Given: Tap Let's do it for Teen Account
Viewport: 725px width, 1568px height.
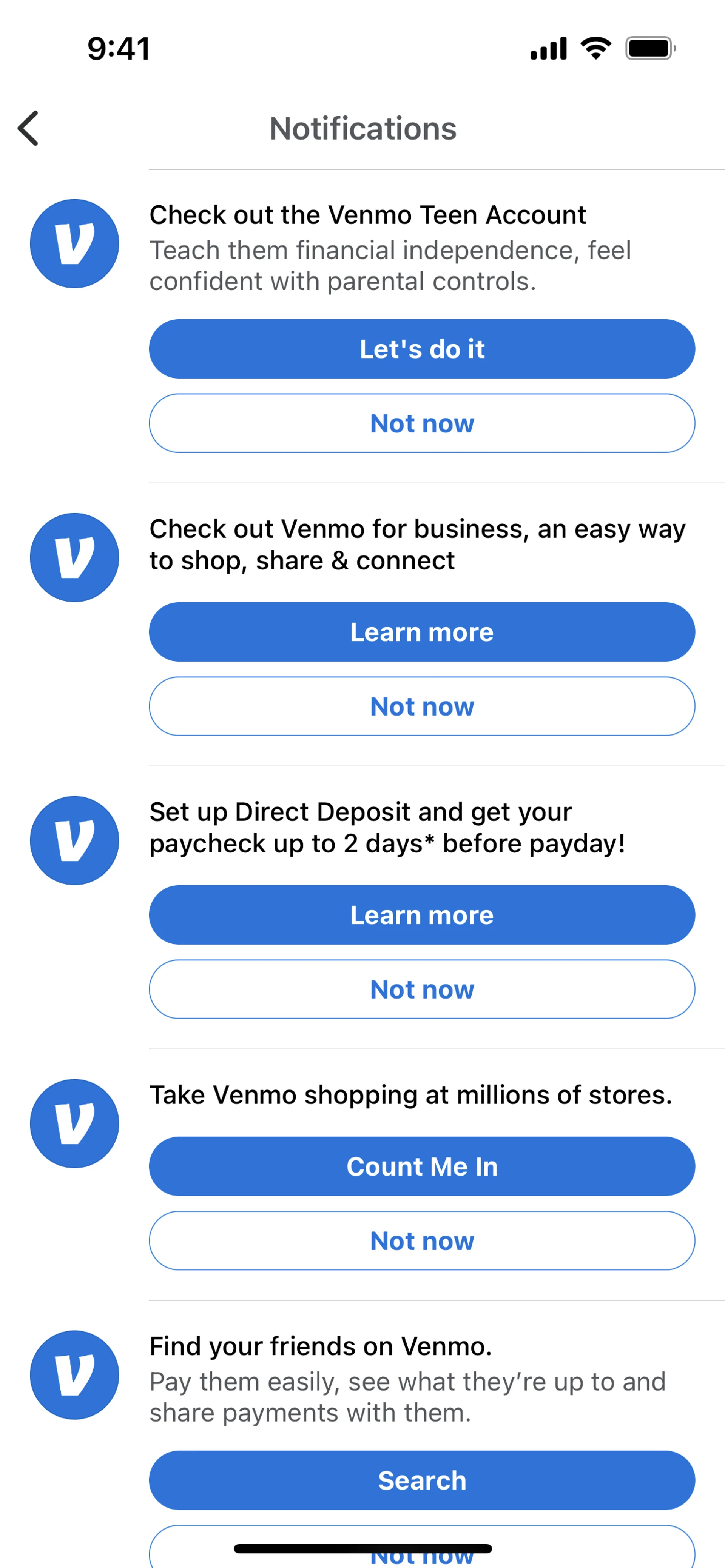Looking at the screenshot, I should (x=422, y=349).
